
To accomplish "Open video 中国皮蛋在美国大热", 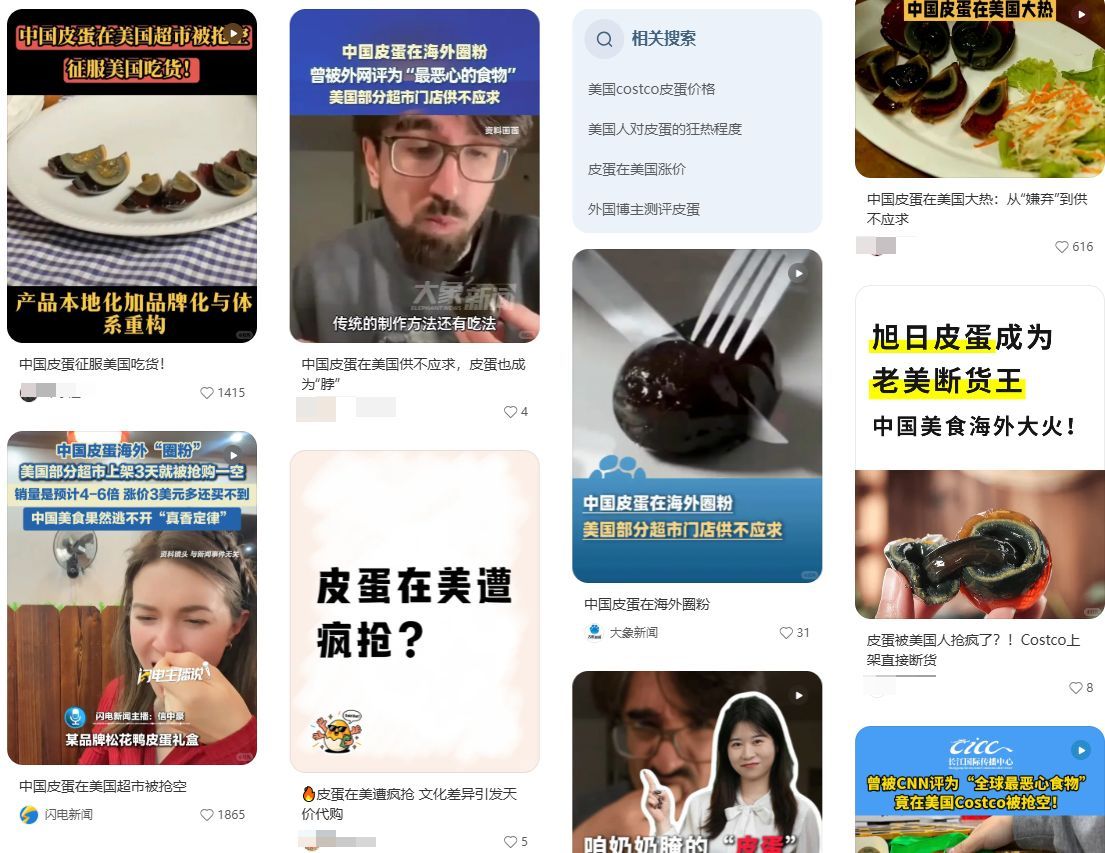I will 979,88.
